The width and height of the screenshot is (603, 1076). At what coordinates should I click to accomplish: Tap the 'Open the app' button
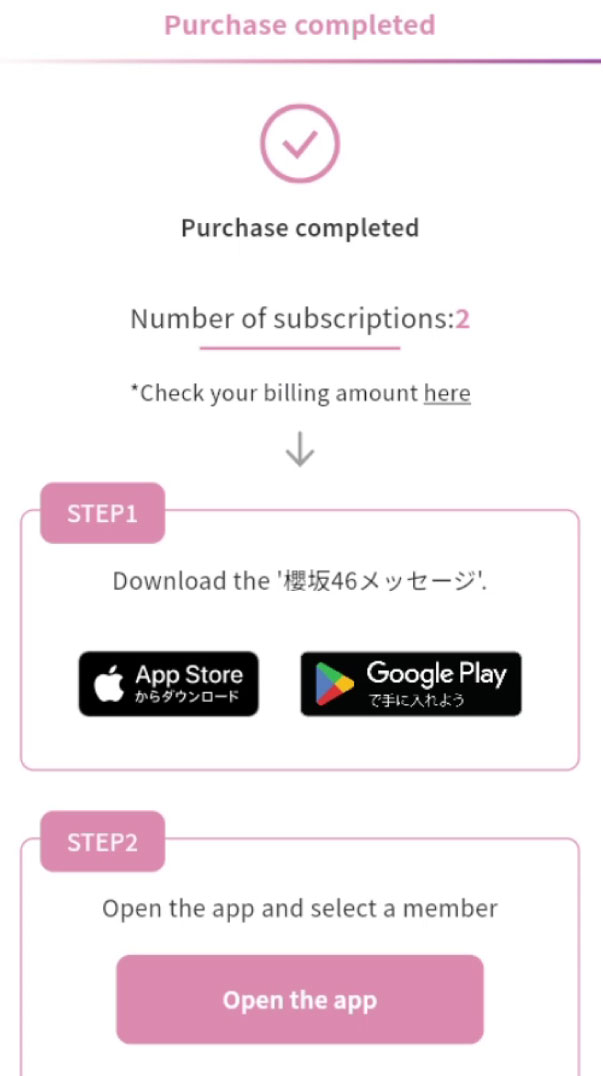pyautogui.click(x=300, y=999)
